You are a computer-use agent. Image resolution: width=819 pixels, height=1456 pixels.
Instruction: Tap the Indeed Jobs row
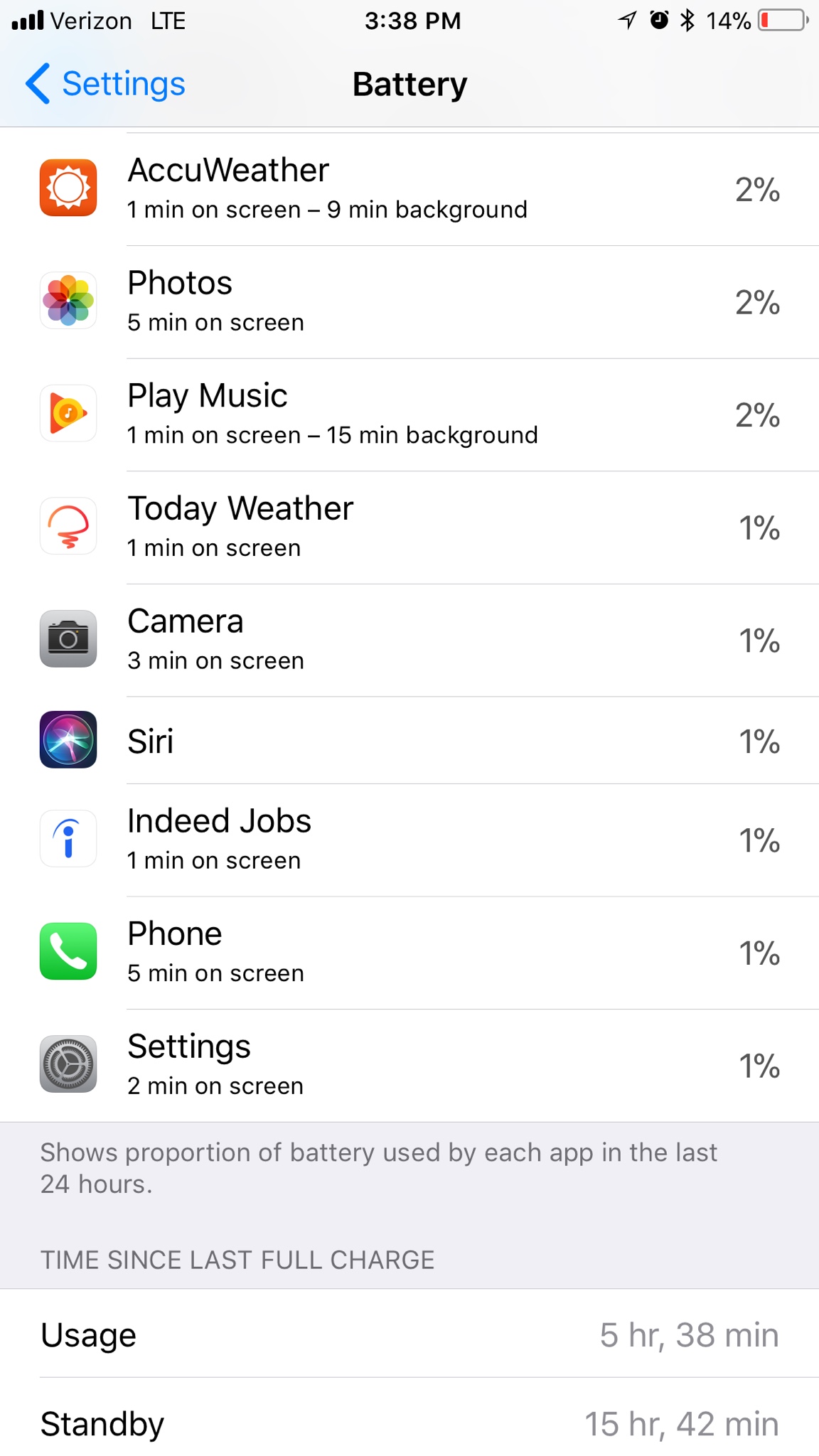point(409,840)
